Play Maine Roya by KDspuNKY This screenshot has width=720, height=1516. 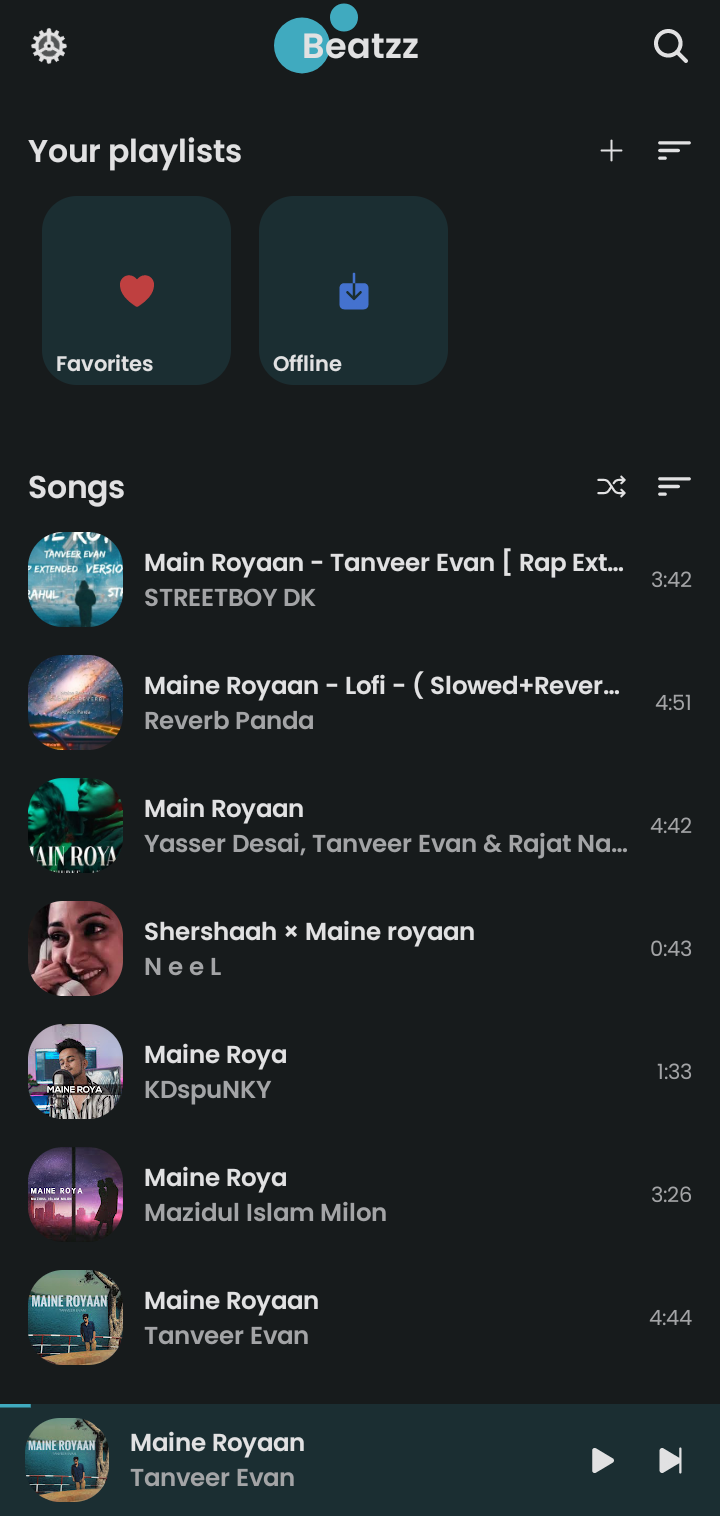click(360, 1072)
